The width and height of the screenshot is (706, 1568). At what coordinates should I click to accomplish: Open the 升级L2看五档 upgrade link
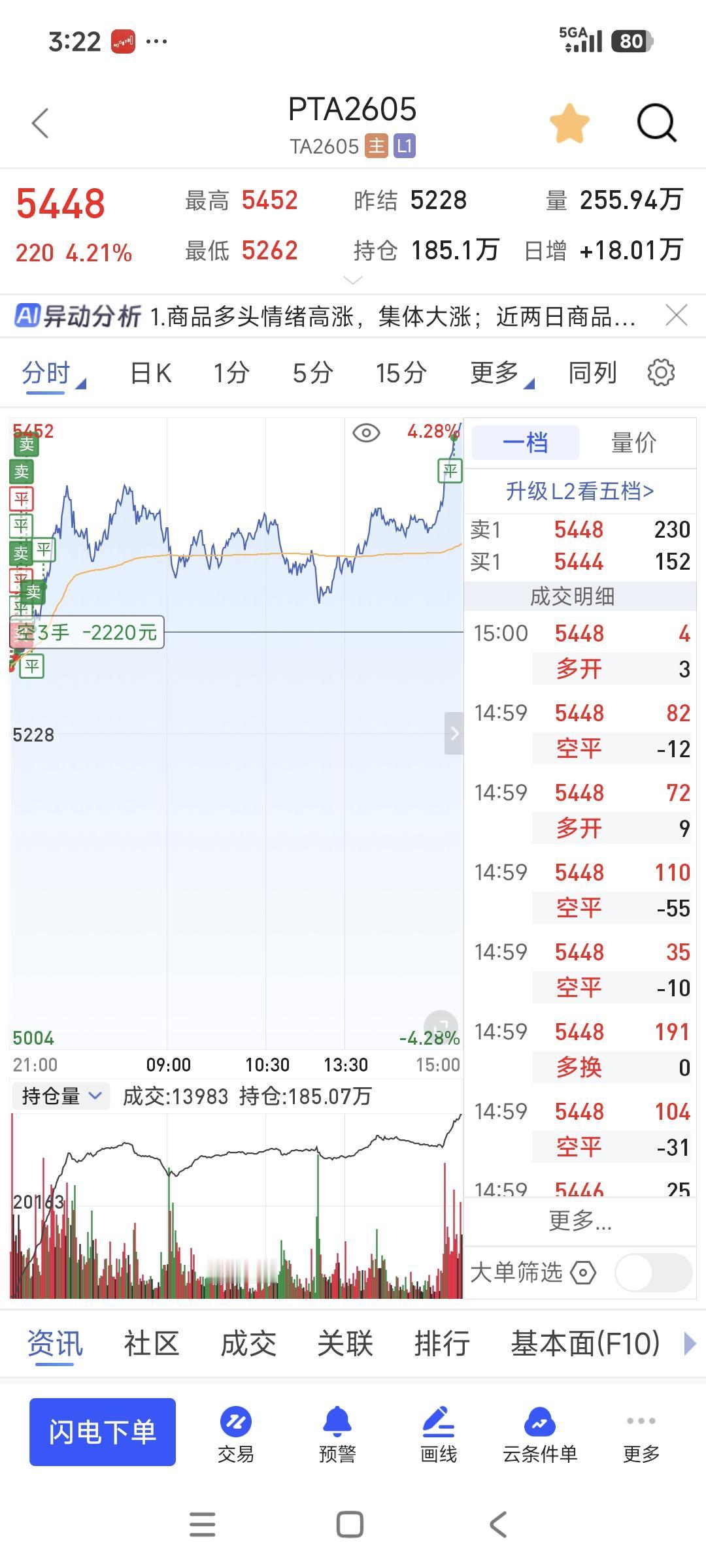[580, 491]
